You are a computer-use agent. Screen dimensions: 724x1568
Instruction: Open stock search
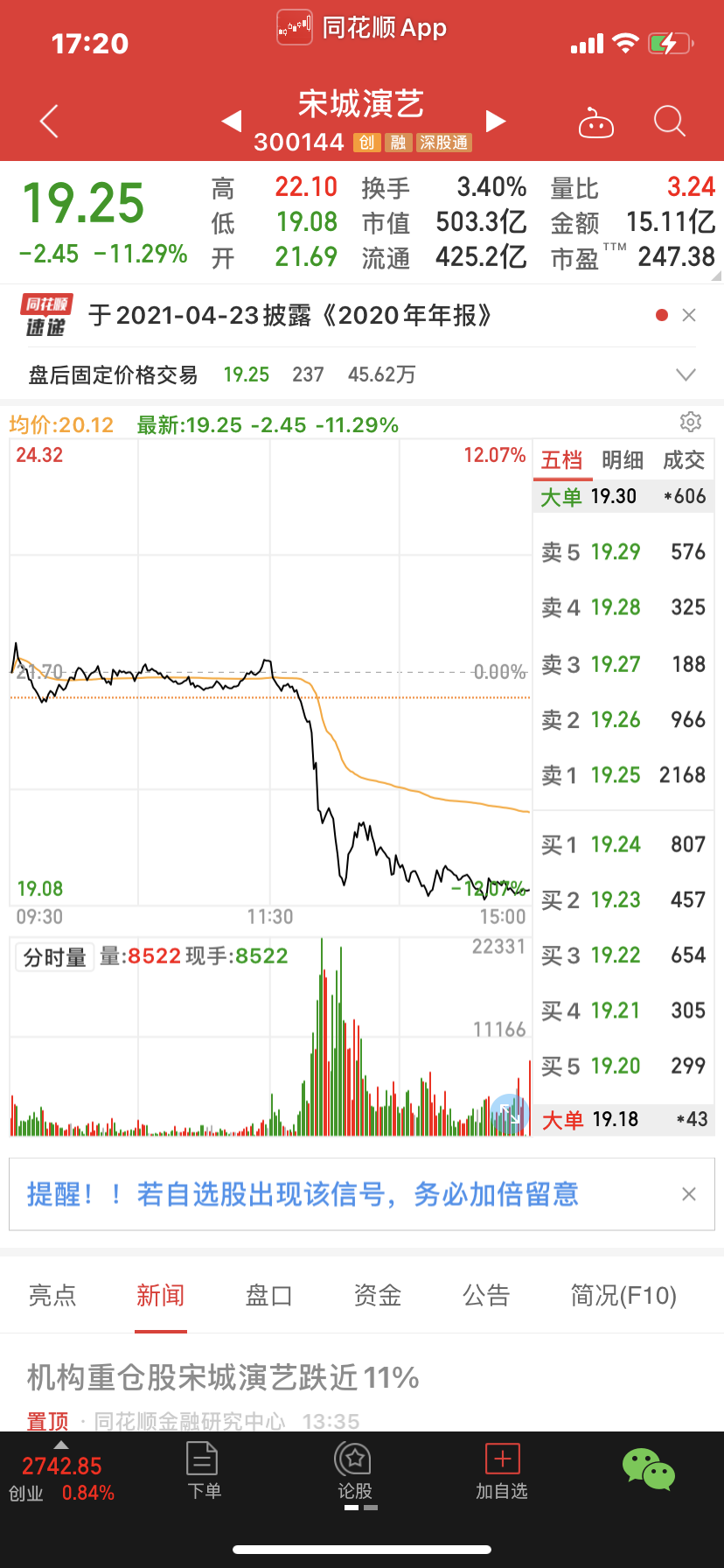pos(670,122)
